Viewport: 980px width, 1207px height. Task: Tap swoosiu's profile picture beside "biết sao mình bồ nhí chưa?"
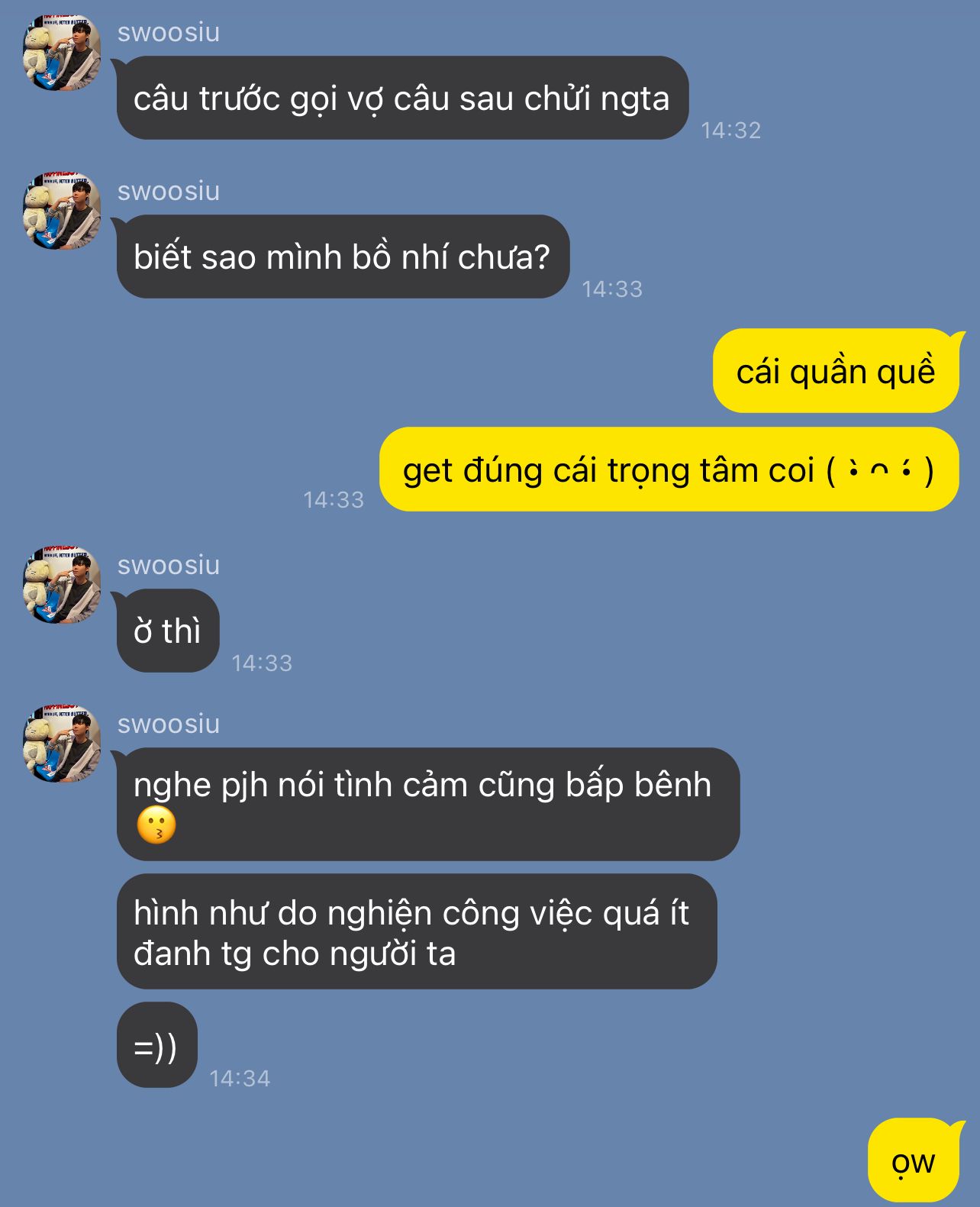coord(62,211)
